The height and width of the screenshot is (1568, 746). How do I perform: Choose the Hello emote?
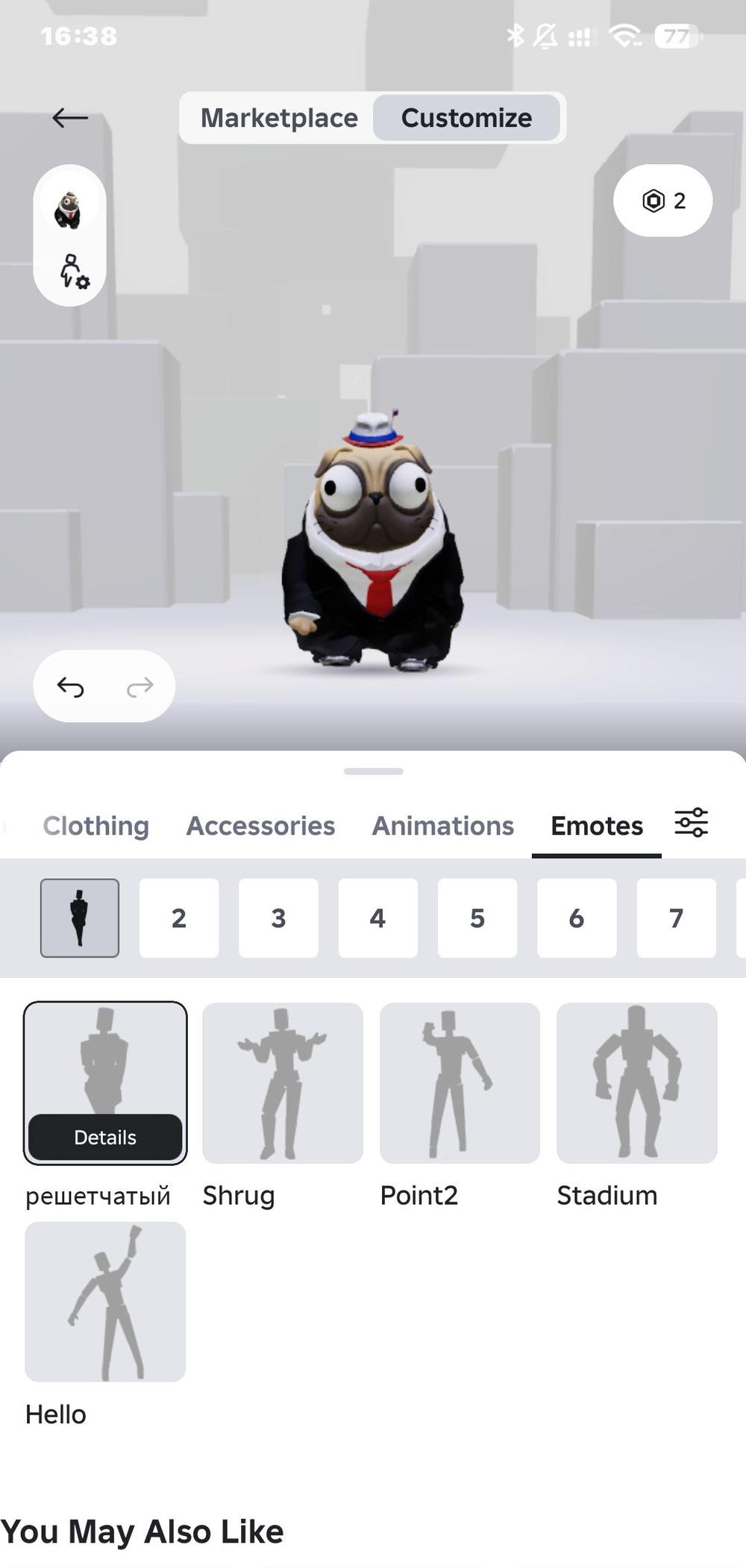(105, 1302)
